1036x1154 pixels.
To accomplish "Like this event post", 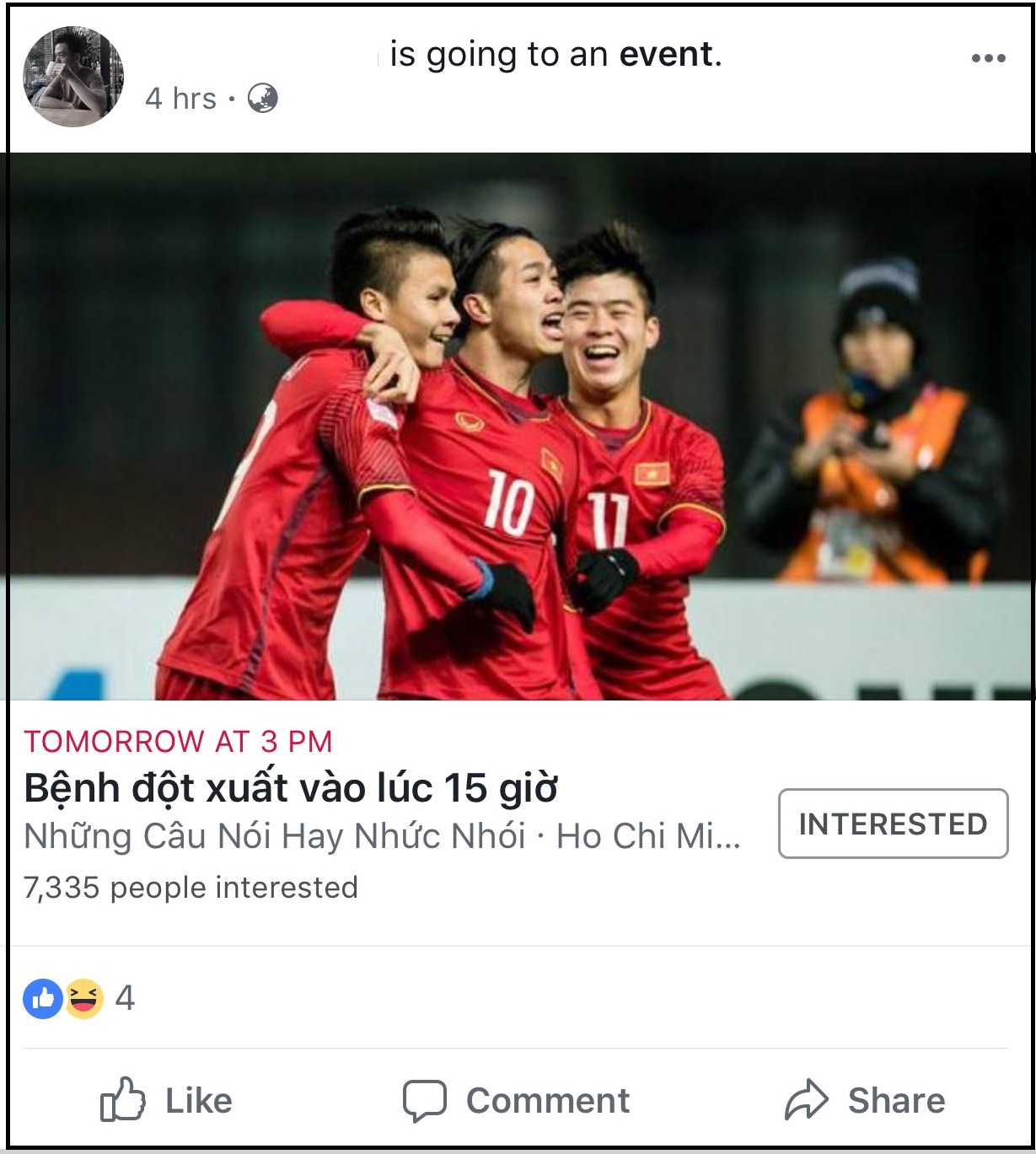I will click(x=166, y=1100).
